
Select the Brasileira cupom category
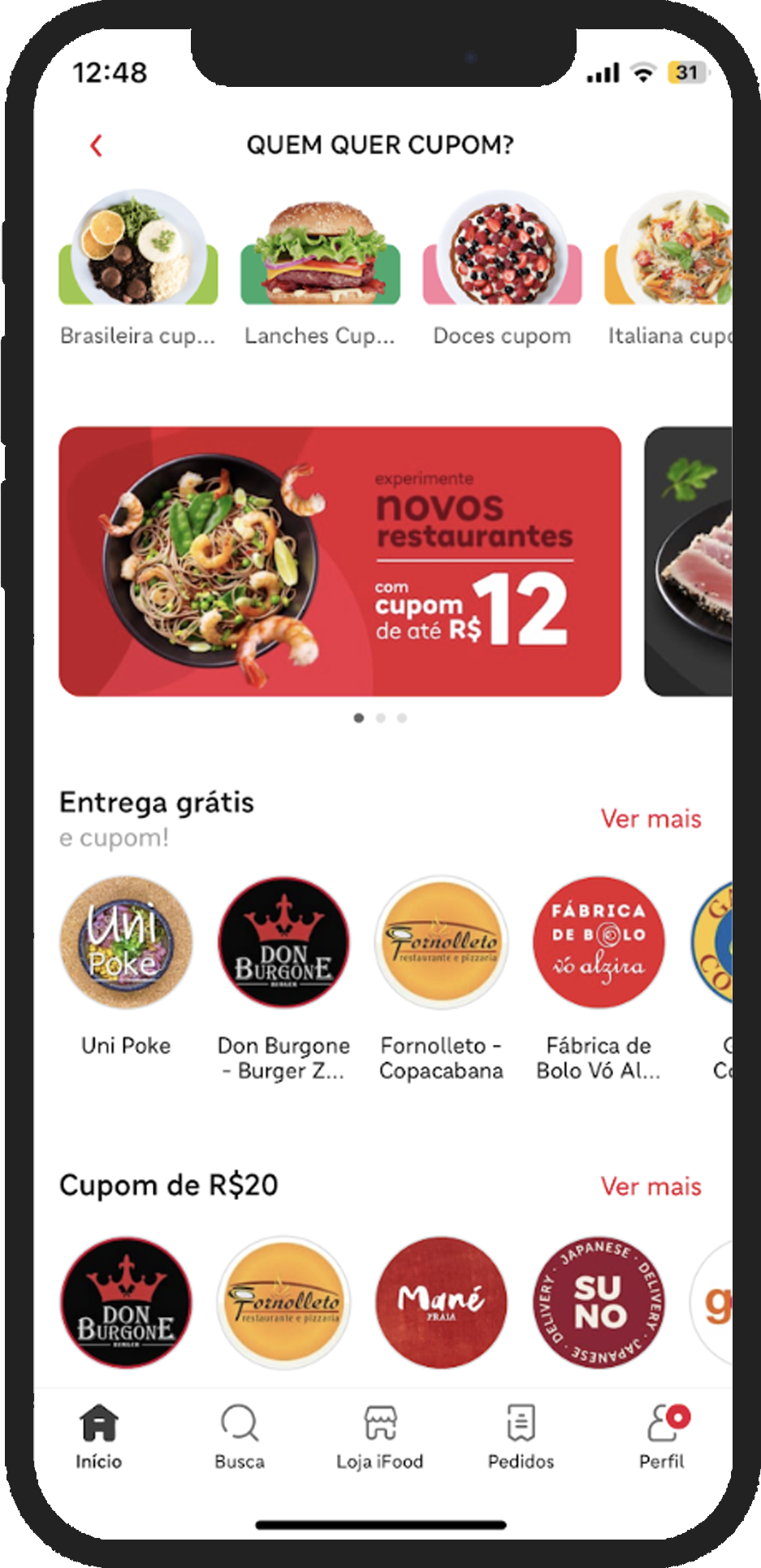coord(136,252)
